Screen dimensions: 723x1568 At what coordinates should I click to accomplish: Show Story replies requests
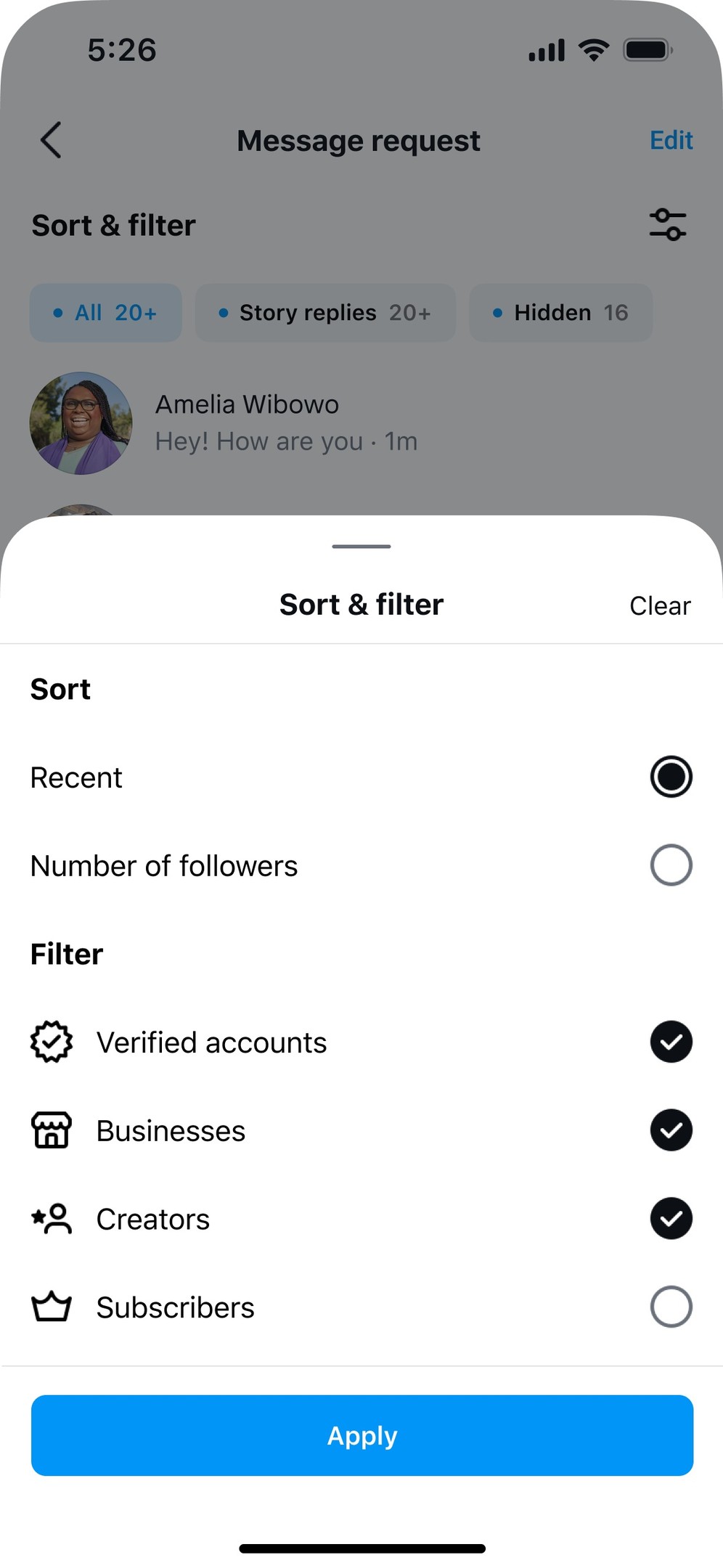[325, 313]
